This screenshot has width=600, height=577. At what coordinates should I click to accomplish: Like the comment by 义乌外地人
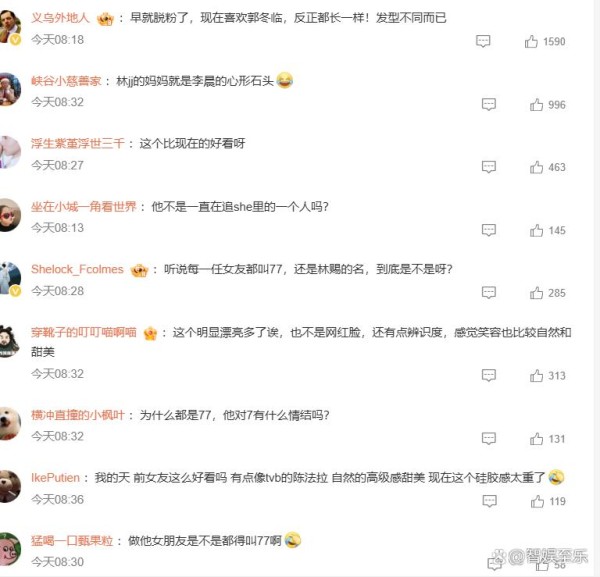point(532,42)
